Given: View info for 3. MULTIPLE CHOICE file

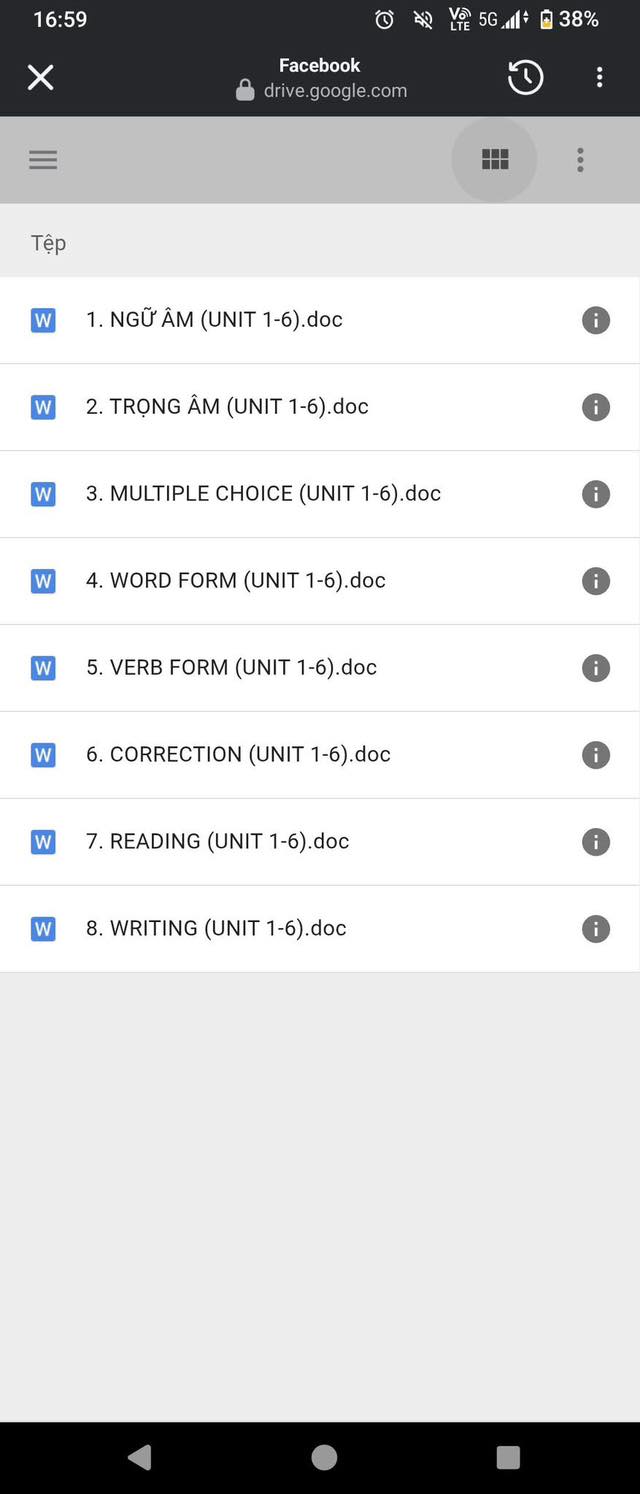Looking at the screenshot, I should (x=595, y=494).
